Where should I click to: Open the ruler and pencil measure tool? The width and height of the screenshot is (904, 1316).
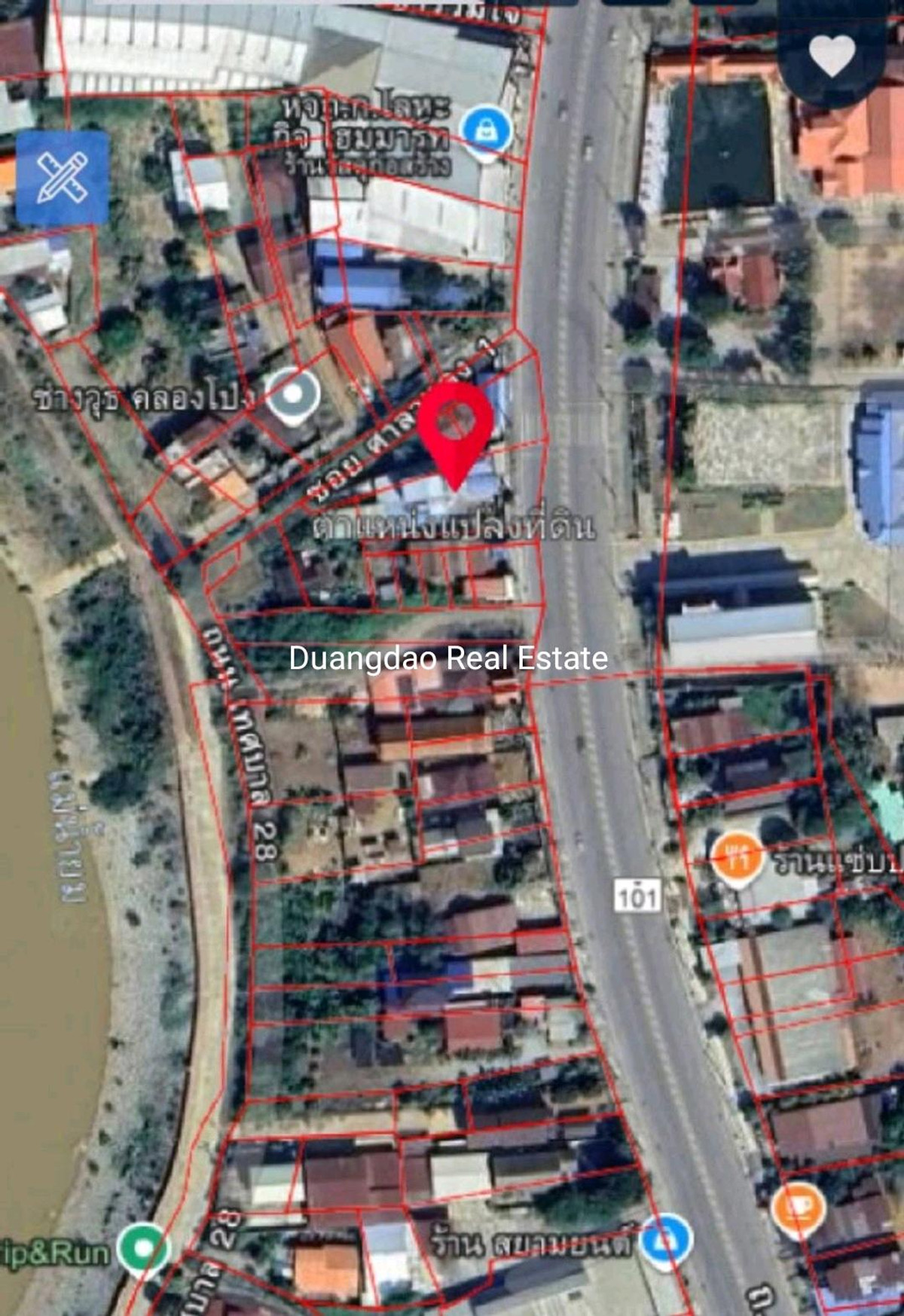[63, 179]
